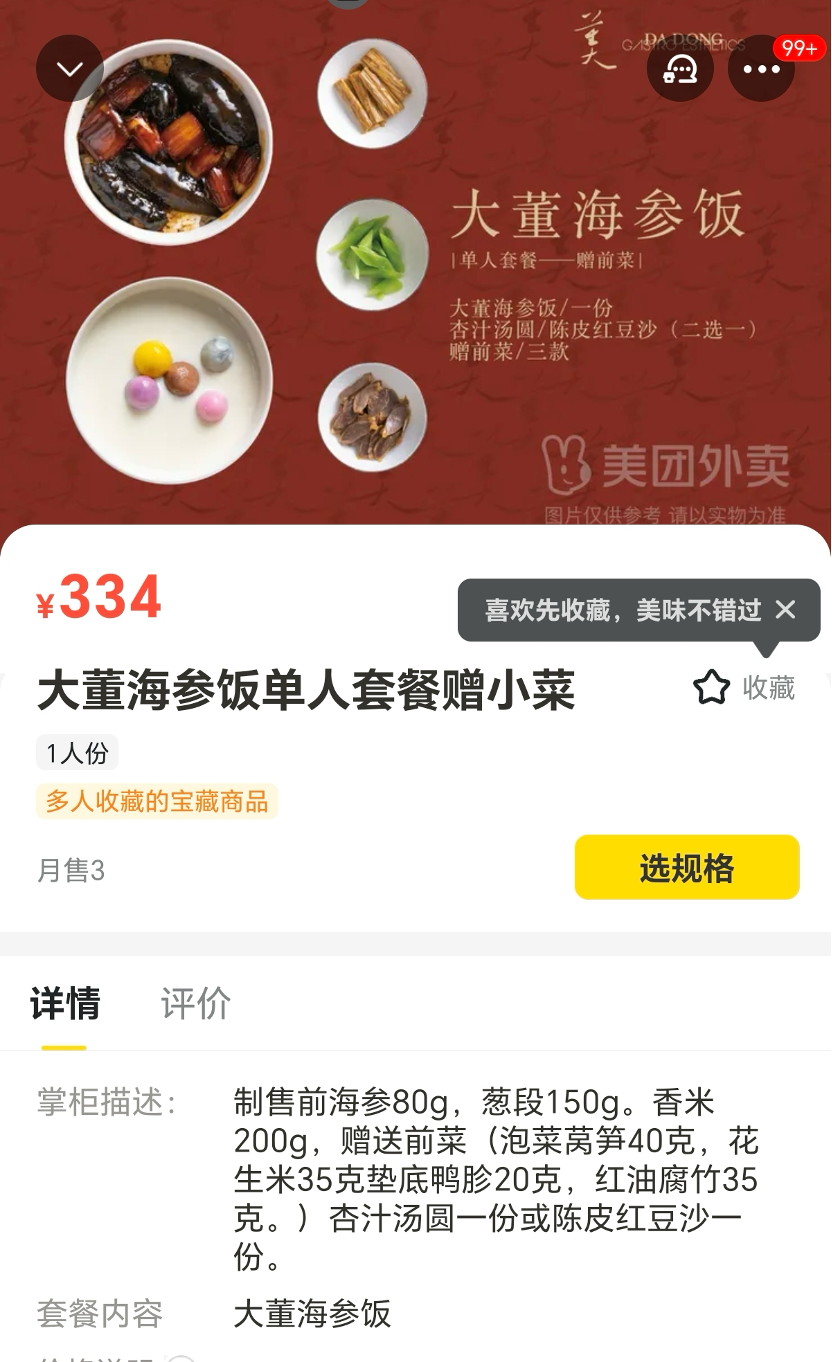Select the 详情 details tab
Screen dimensions: 832x1362
pyautogui.click(x=65, y=1003)
